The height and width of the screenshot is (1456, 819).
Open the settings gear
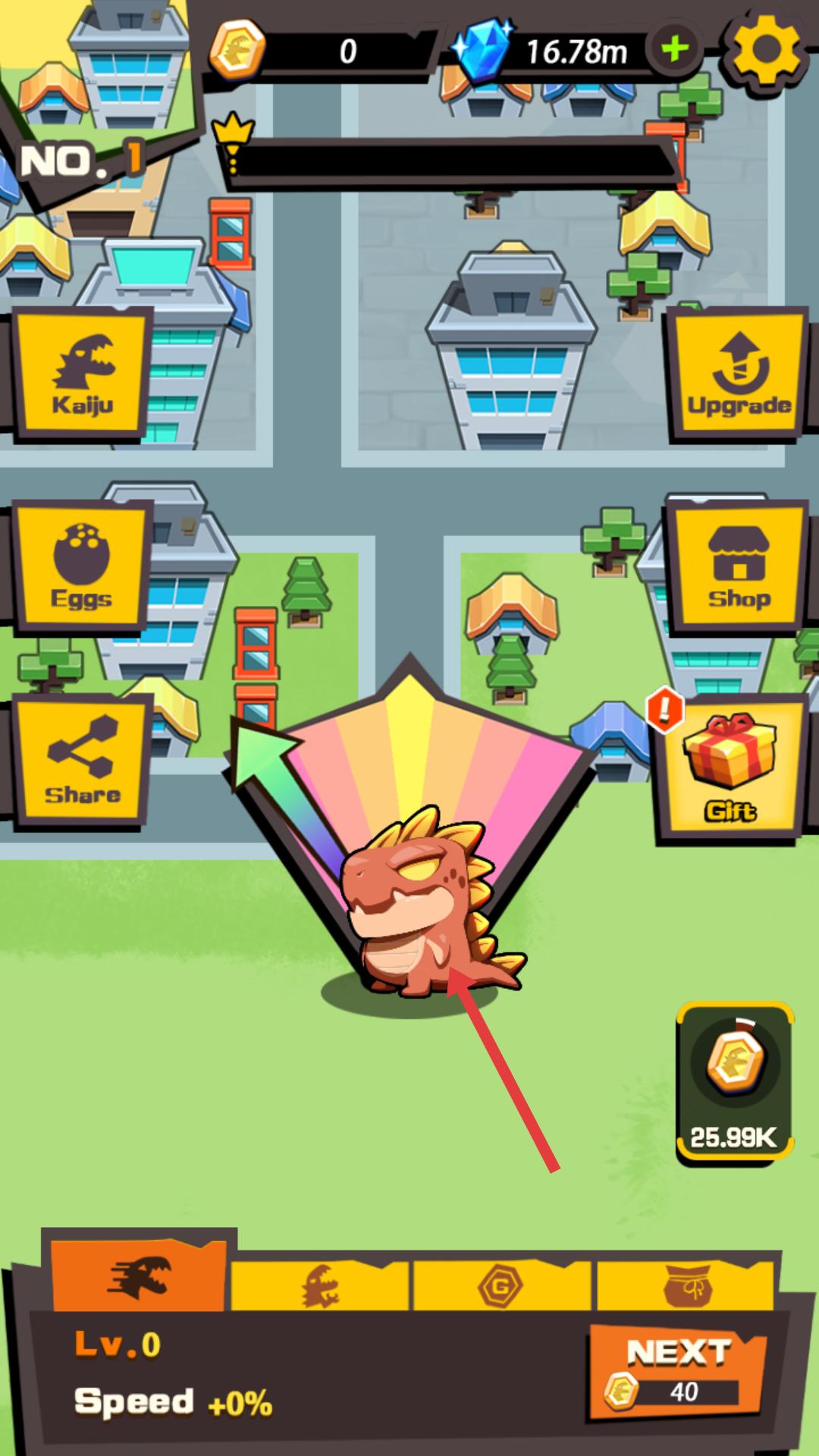[x=764, y=49]
